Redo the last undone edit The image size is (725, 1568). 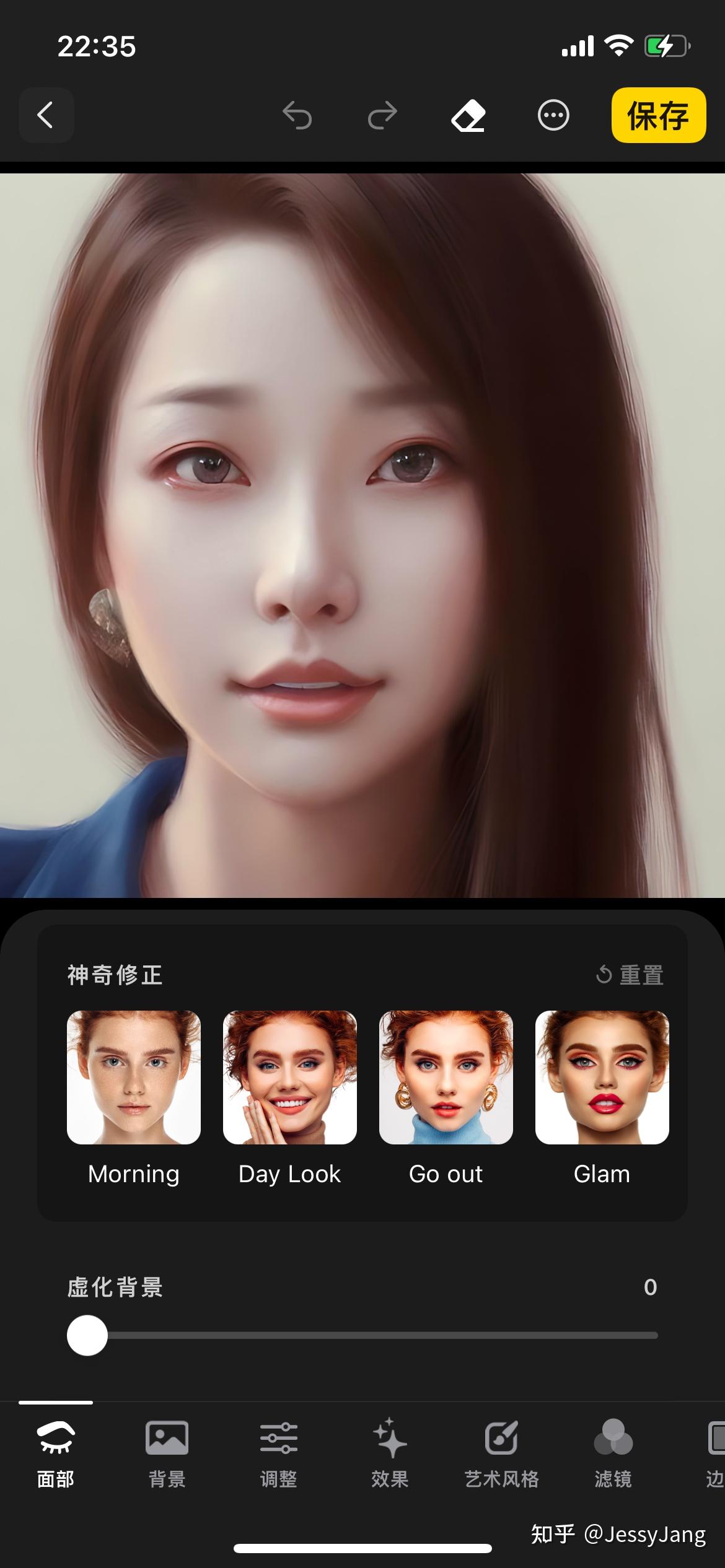coord(382,115)
